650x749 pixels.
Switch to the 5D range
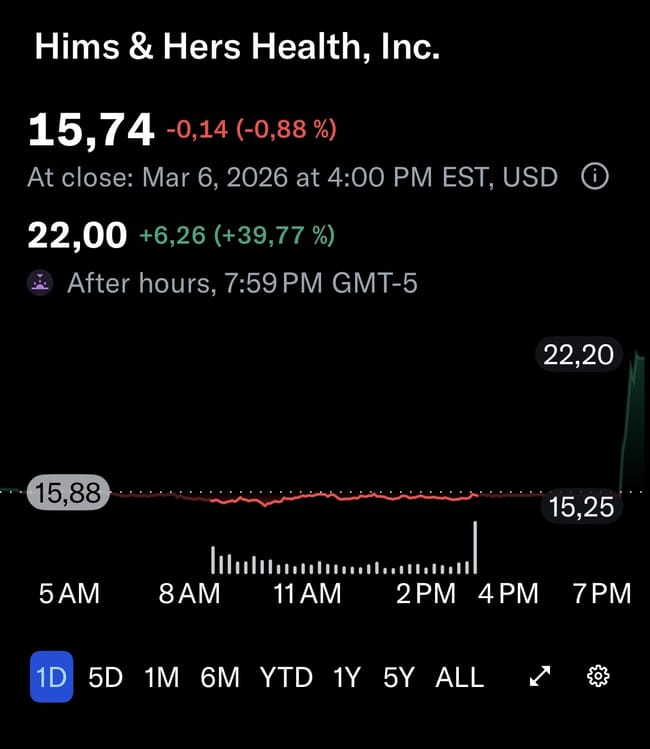pyautogui.click(x=105, y=677)
